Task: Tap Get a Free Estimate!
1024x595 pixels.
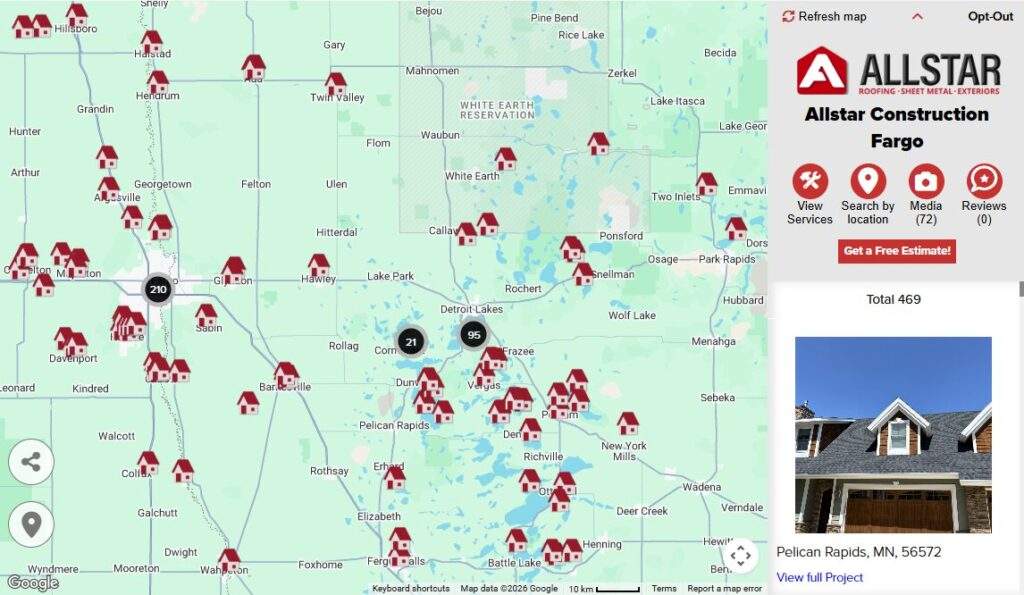Action: pos(897,251)
